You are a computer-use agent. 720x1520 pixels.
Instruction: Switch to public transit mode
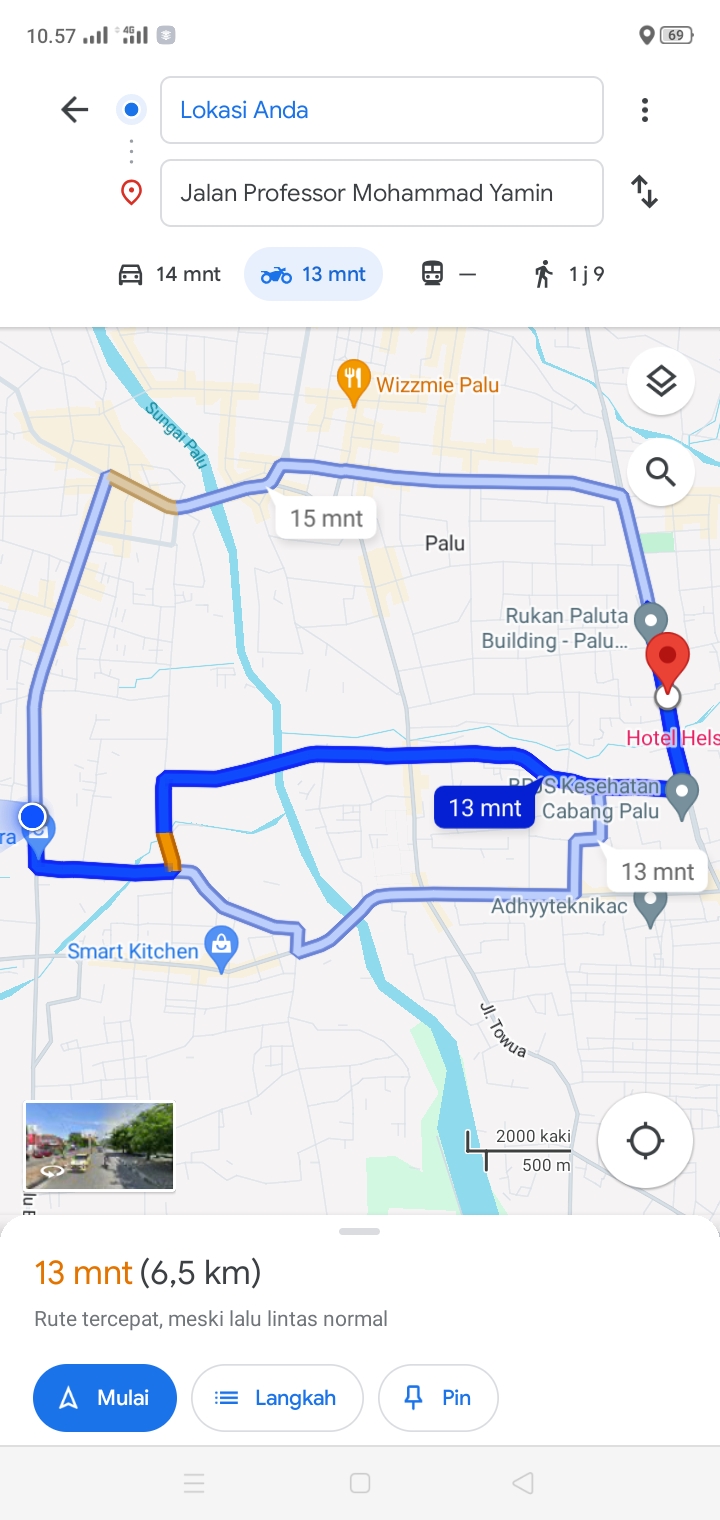point(448,274)
